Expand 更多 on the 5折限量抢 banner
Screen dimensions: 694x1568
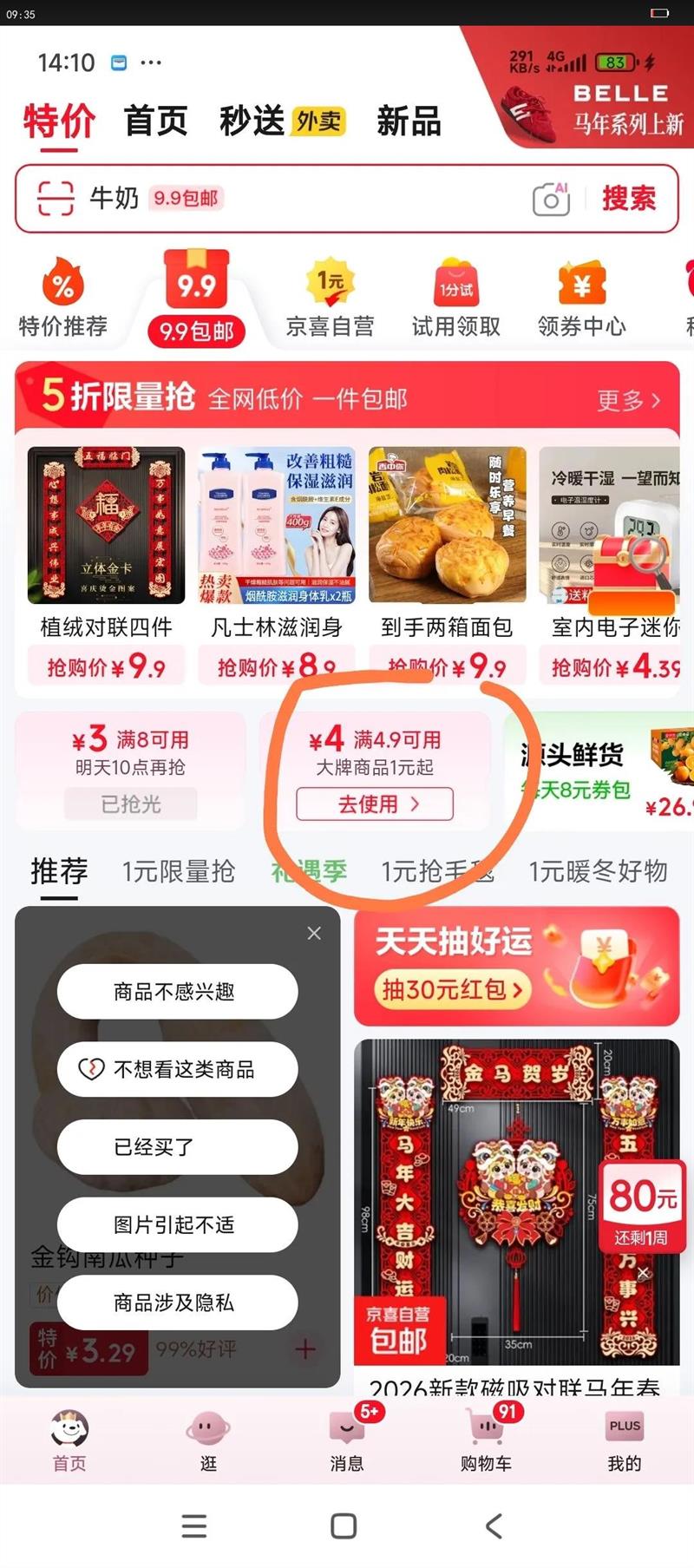[627, 397]
